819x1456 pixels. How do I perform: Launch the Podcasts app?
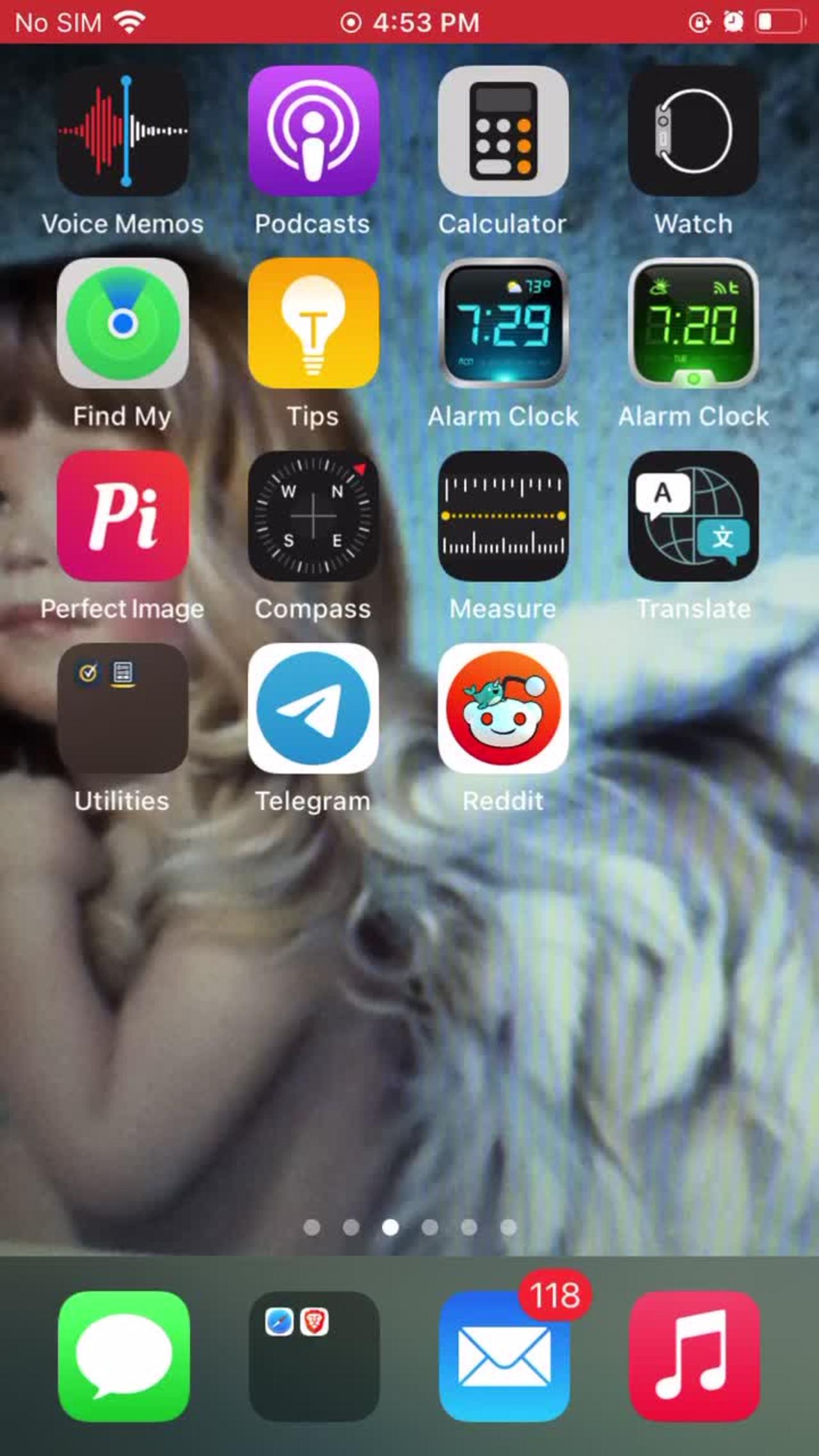tap(313, 131)
